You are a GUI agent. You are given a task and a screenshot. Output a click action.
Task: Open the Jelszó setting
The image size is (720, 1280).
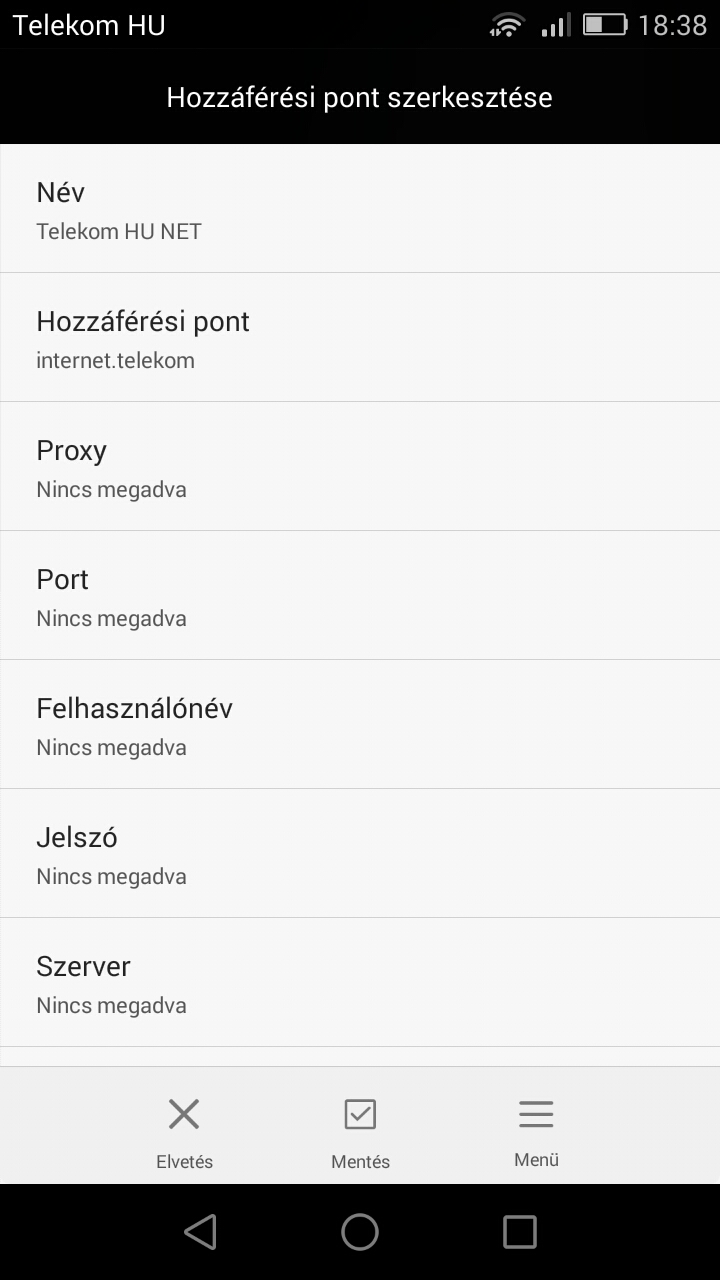coord(360,853)
